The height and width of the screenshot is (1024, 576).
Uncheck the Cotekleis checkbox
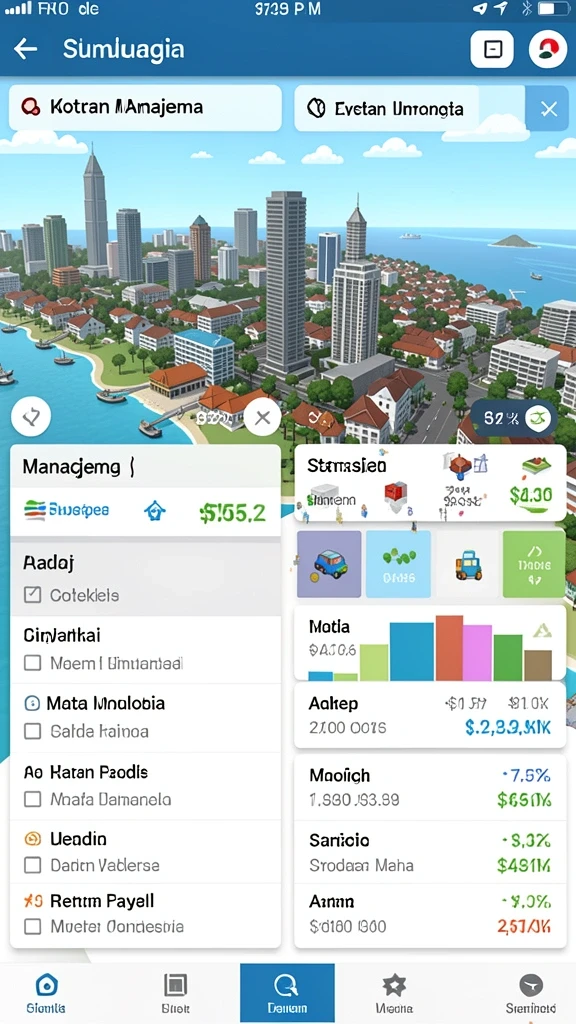[x=32, y=595]
